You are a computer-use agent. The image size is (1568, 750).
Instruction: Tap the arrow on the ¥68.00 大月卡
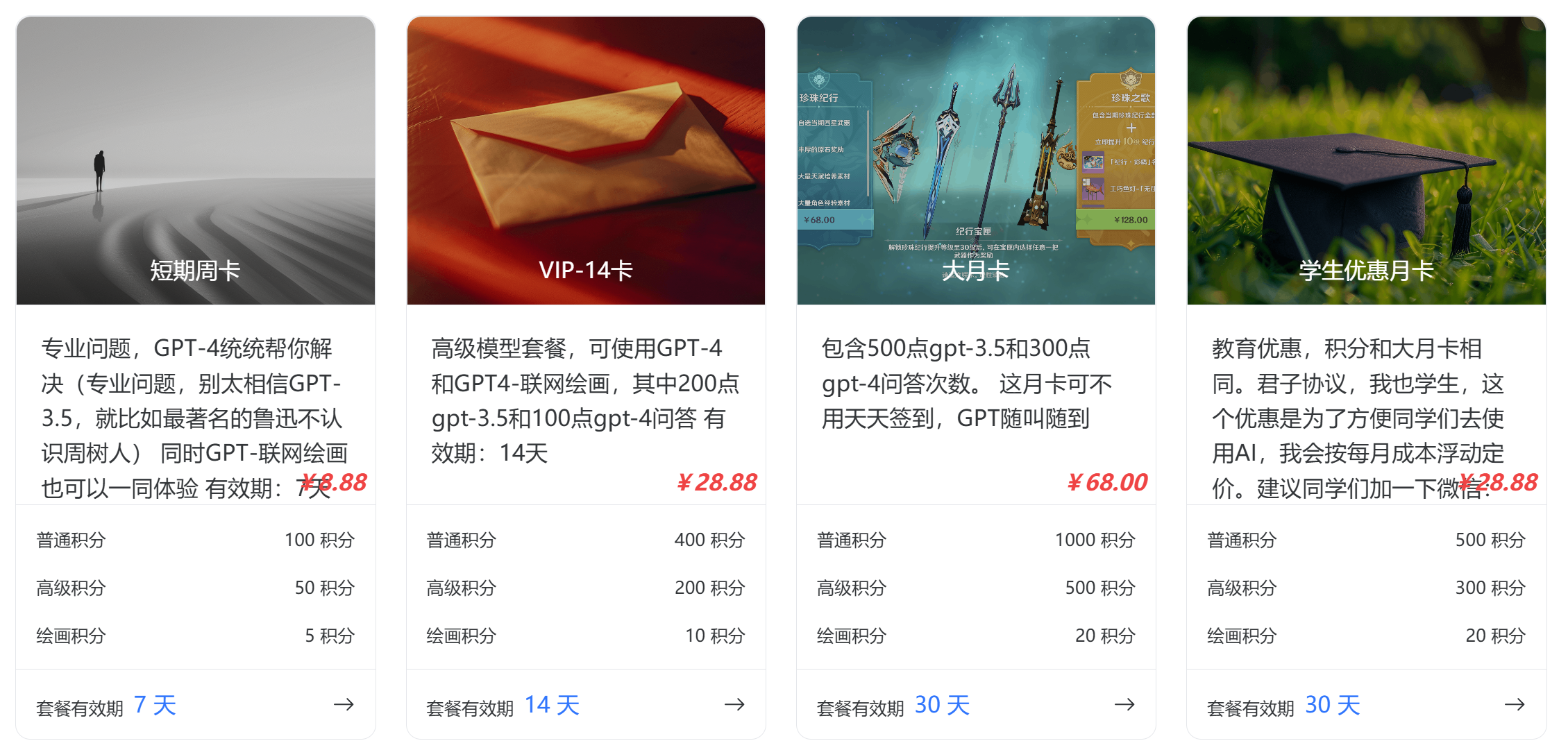1124,705
